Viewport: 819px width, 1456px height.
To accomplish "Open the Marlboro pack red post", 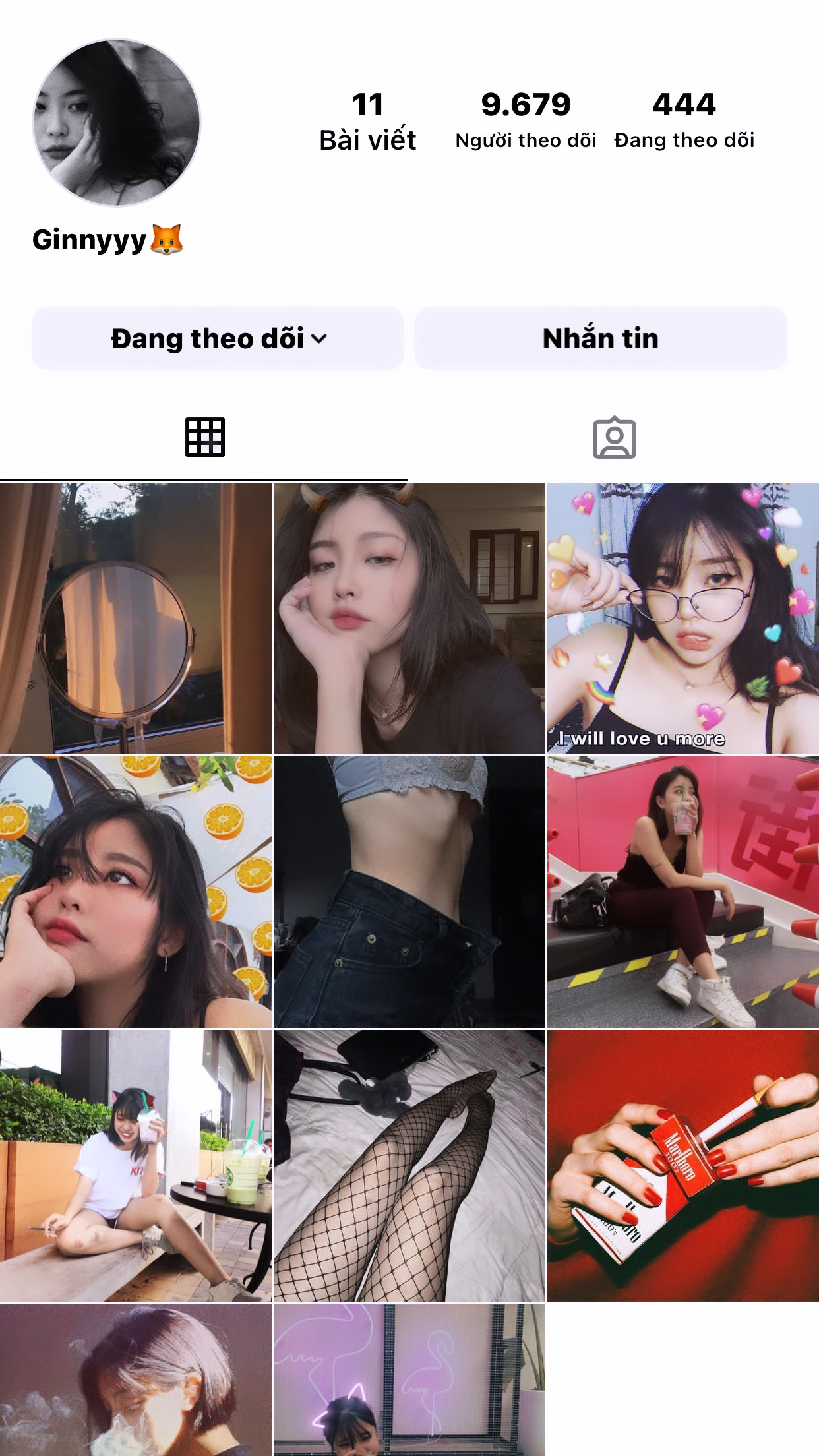I will point(682,1165).
